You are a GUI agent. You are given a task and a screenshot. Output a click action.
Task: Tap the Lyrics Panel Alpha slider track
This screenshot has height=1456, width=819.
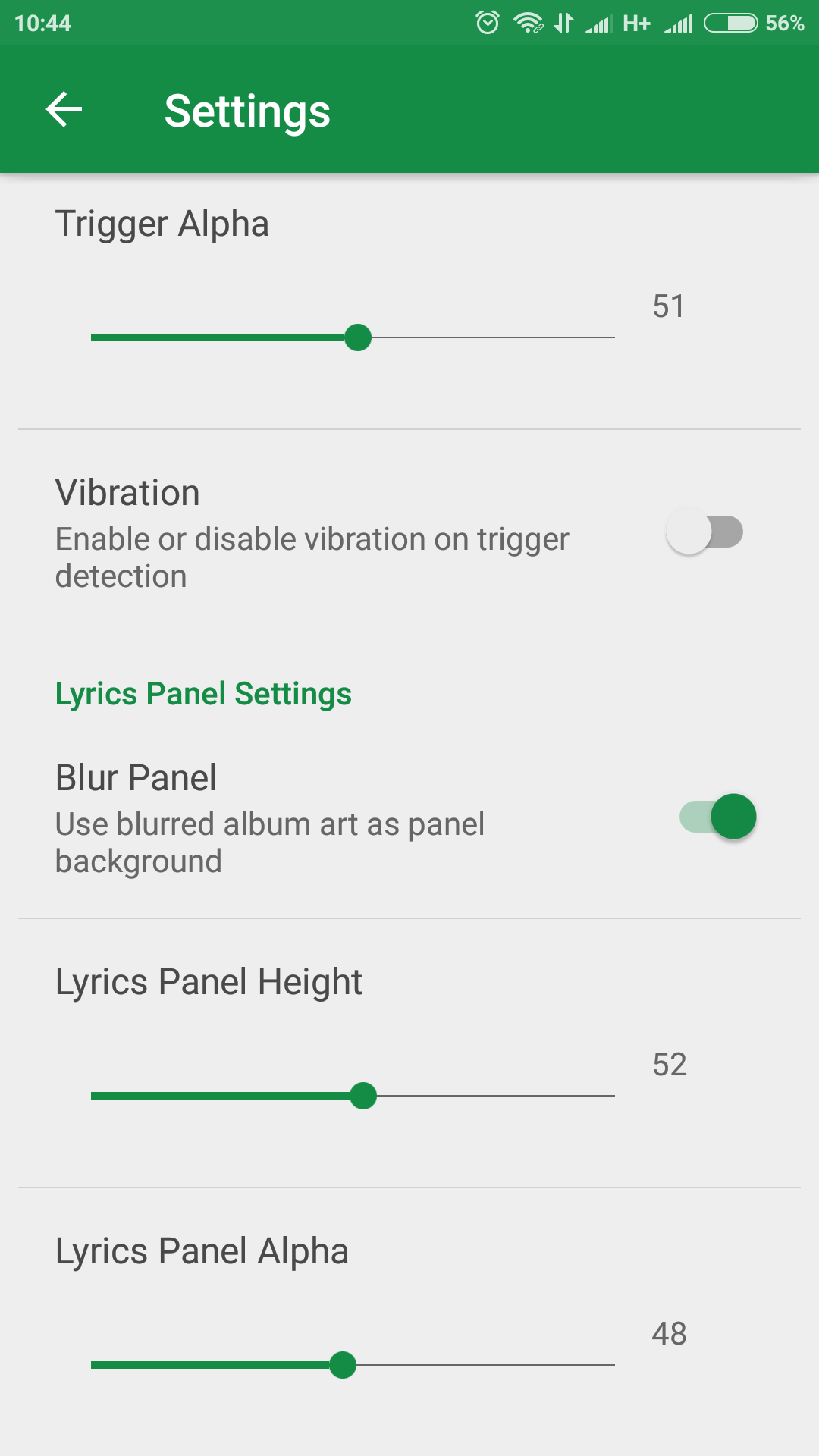(x=353, y=1365)
